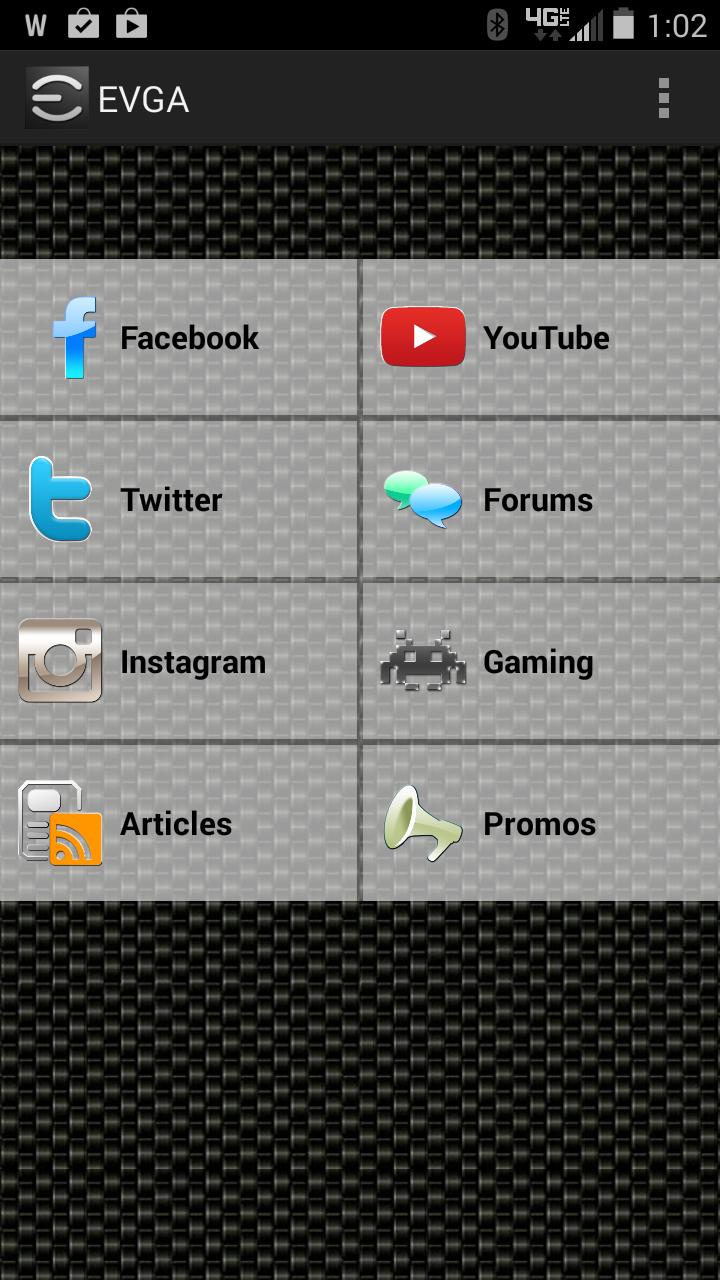Select the Articles tile
The image size is (720, 1280).
[175, 823]
